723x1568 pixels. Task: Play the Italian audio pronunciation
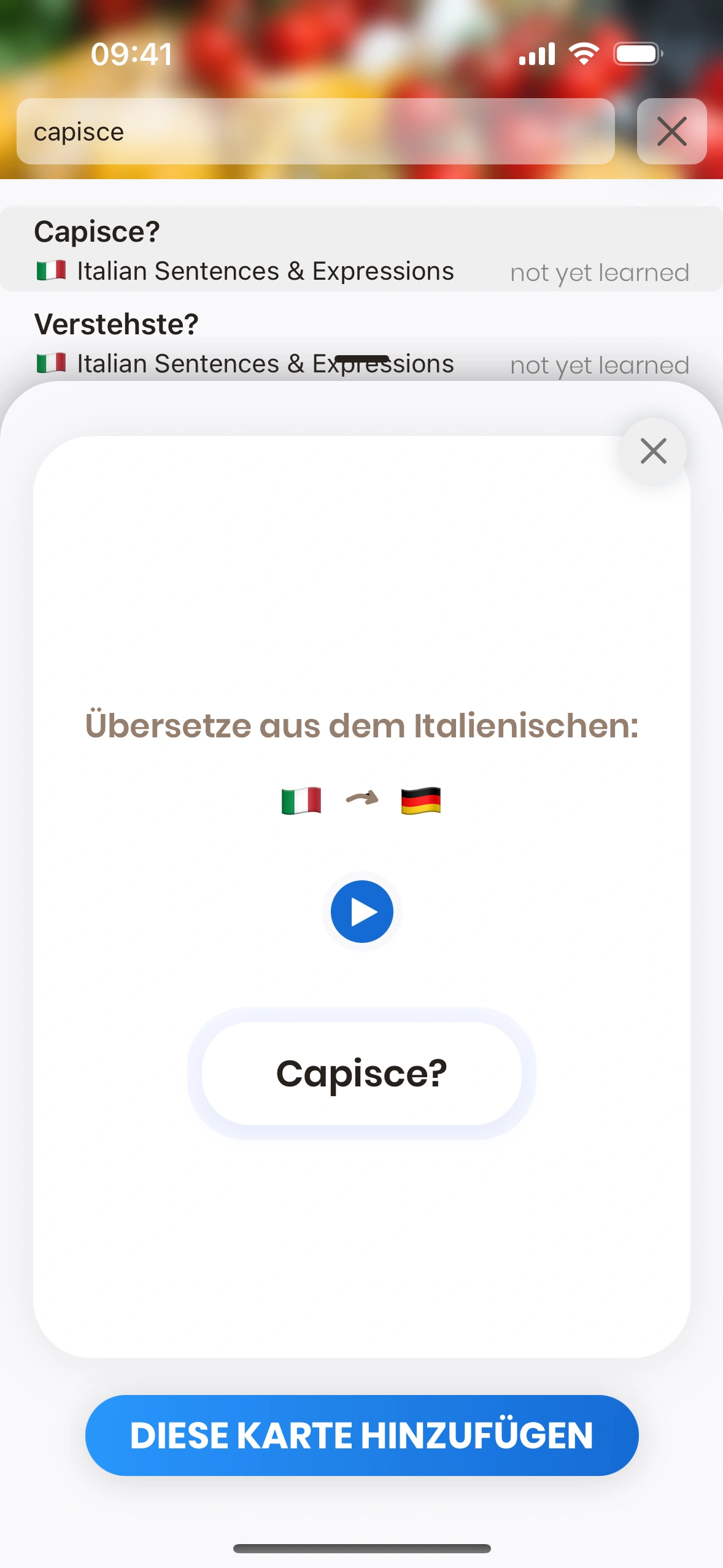361,912
